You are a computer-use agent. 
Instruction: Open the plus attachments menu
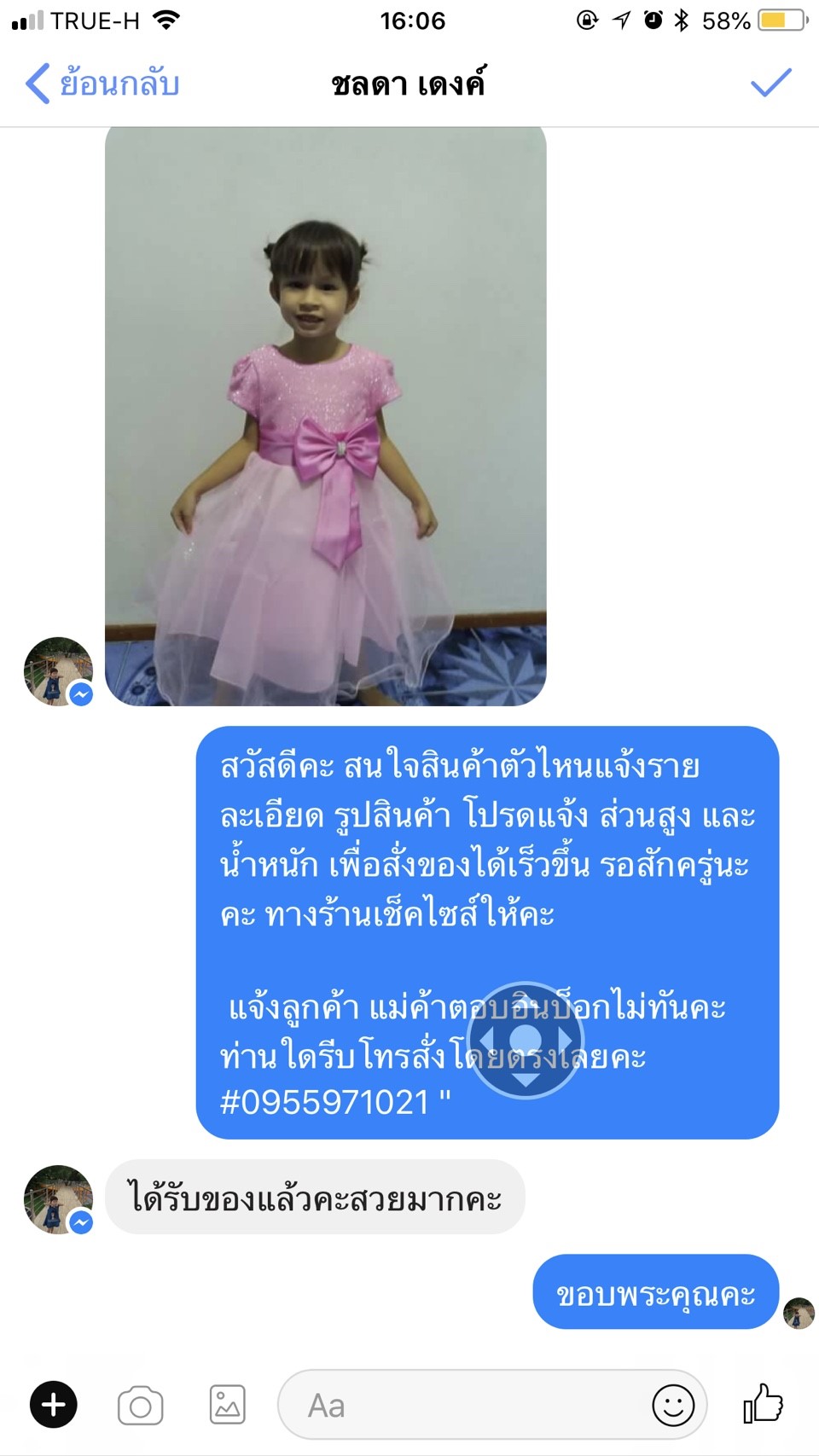[54, 1404]
